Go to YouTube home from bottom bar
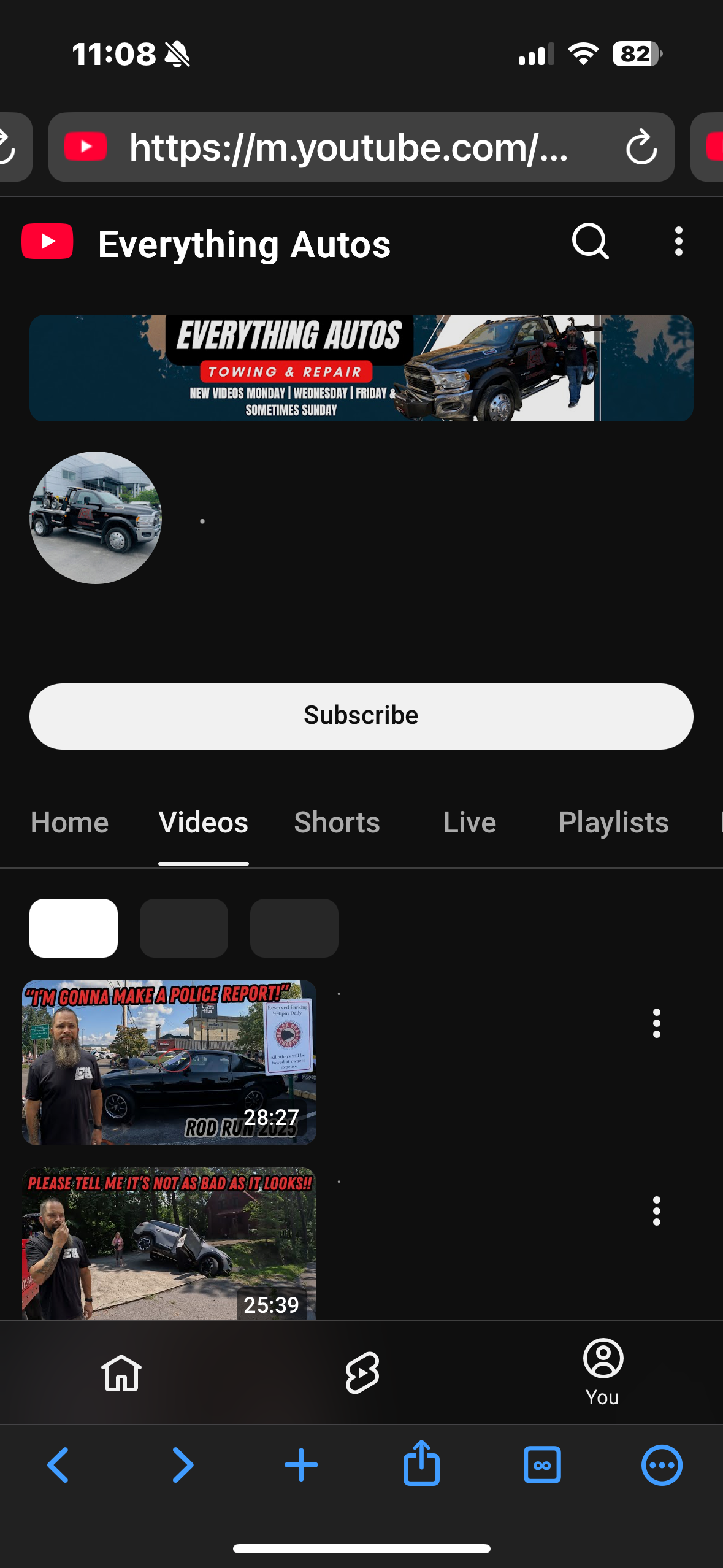The width and height of the screenshot is (723, 1568). (121, 1373)
